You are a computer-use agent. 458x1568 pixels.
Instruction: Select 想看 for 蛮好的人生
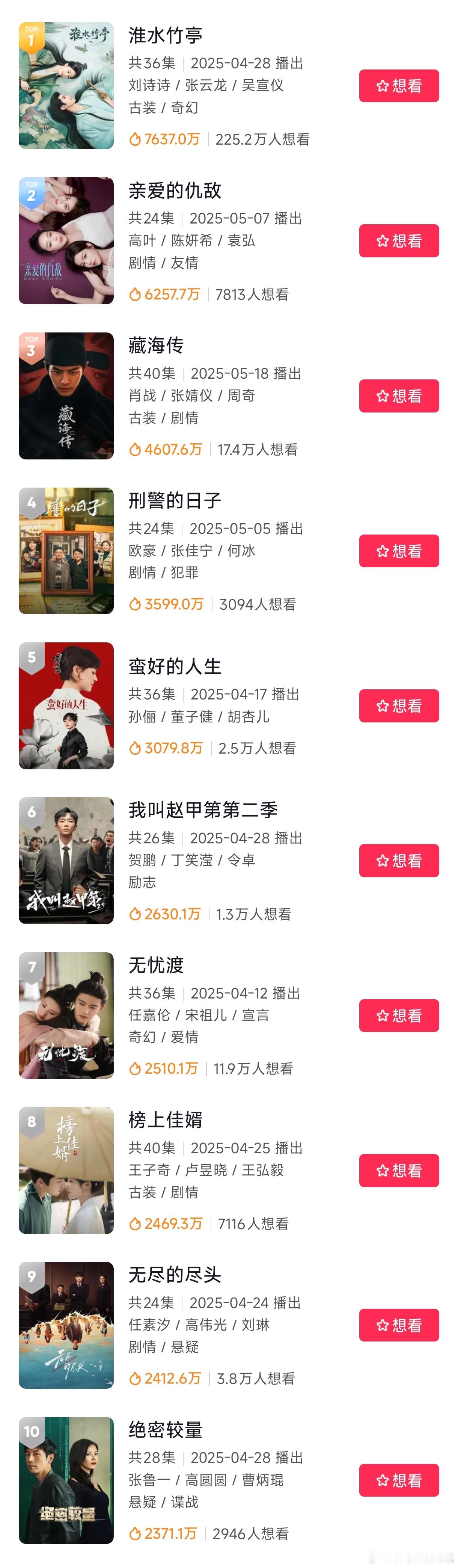[x=398, y=706]
